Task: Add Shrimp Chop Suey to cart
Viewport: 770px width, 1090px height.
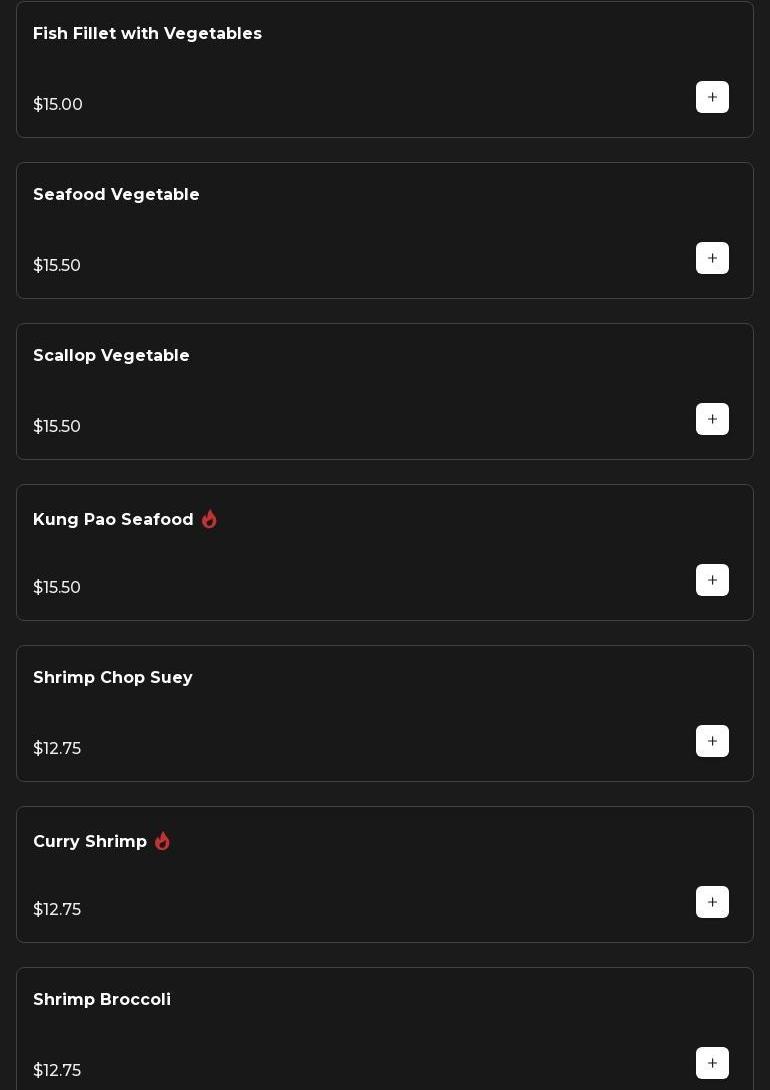Action: (x=712, y=741)
